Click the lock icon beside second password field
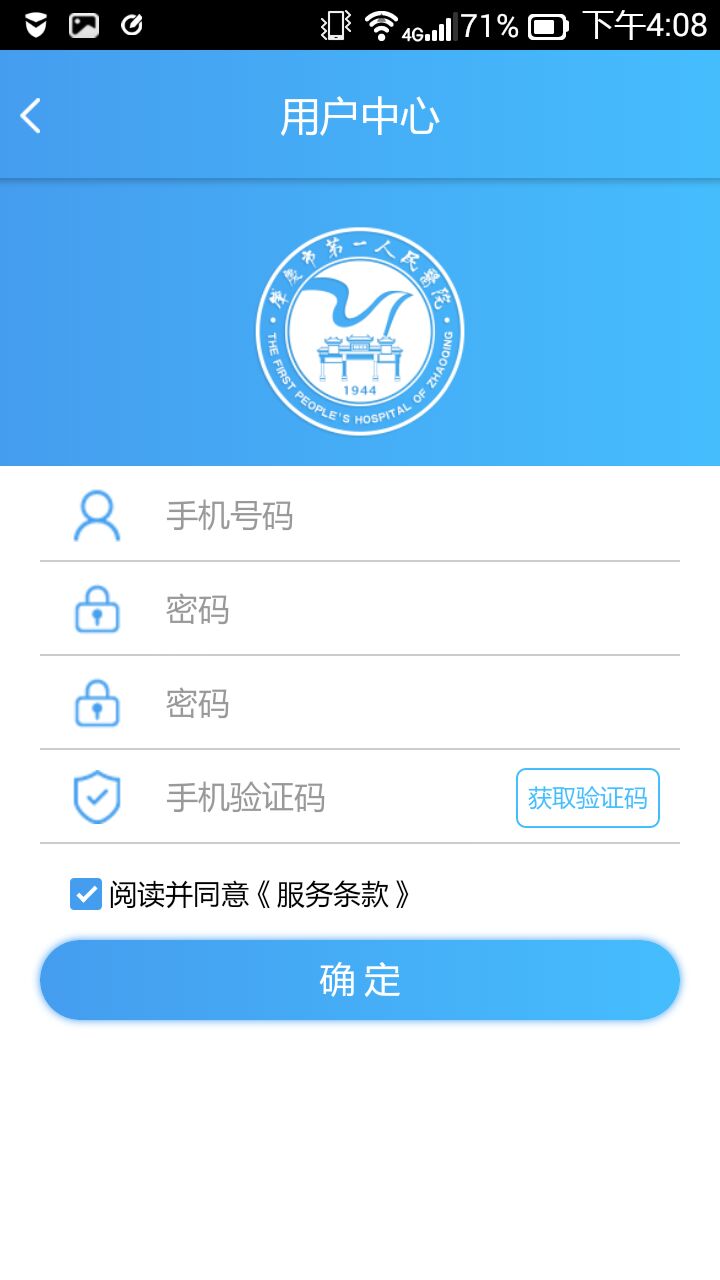Viewport: 720px width, 1280px height. tap(97, 702)
